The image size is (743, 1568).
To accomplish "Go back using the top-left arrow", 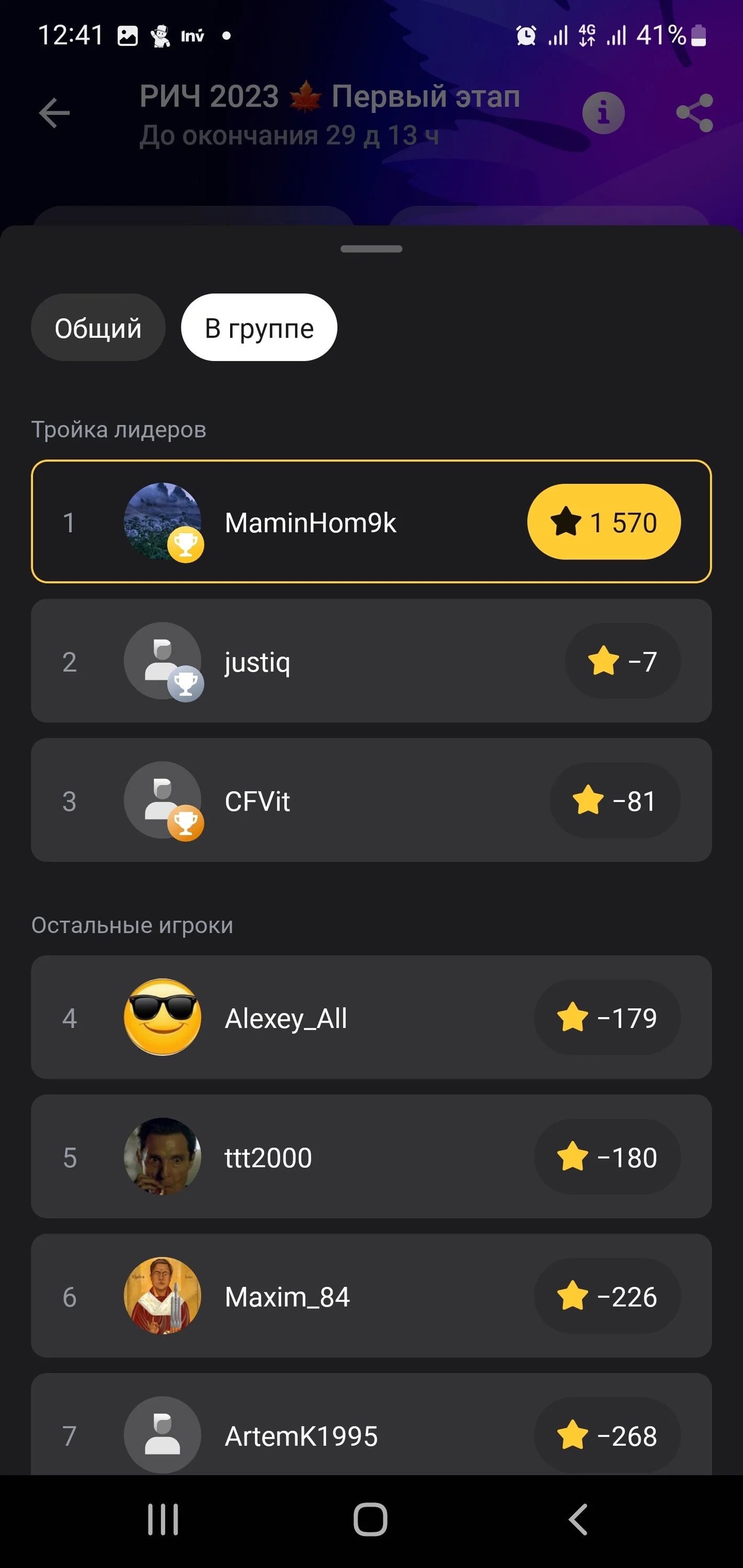I will click(54, 113).
